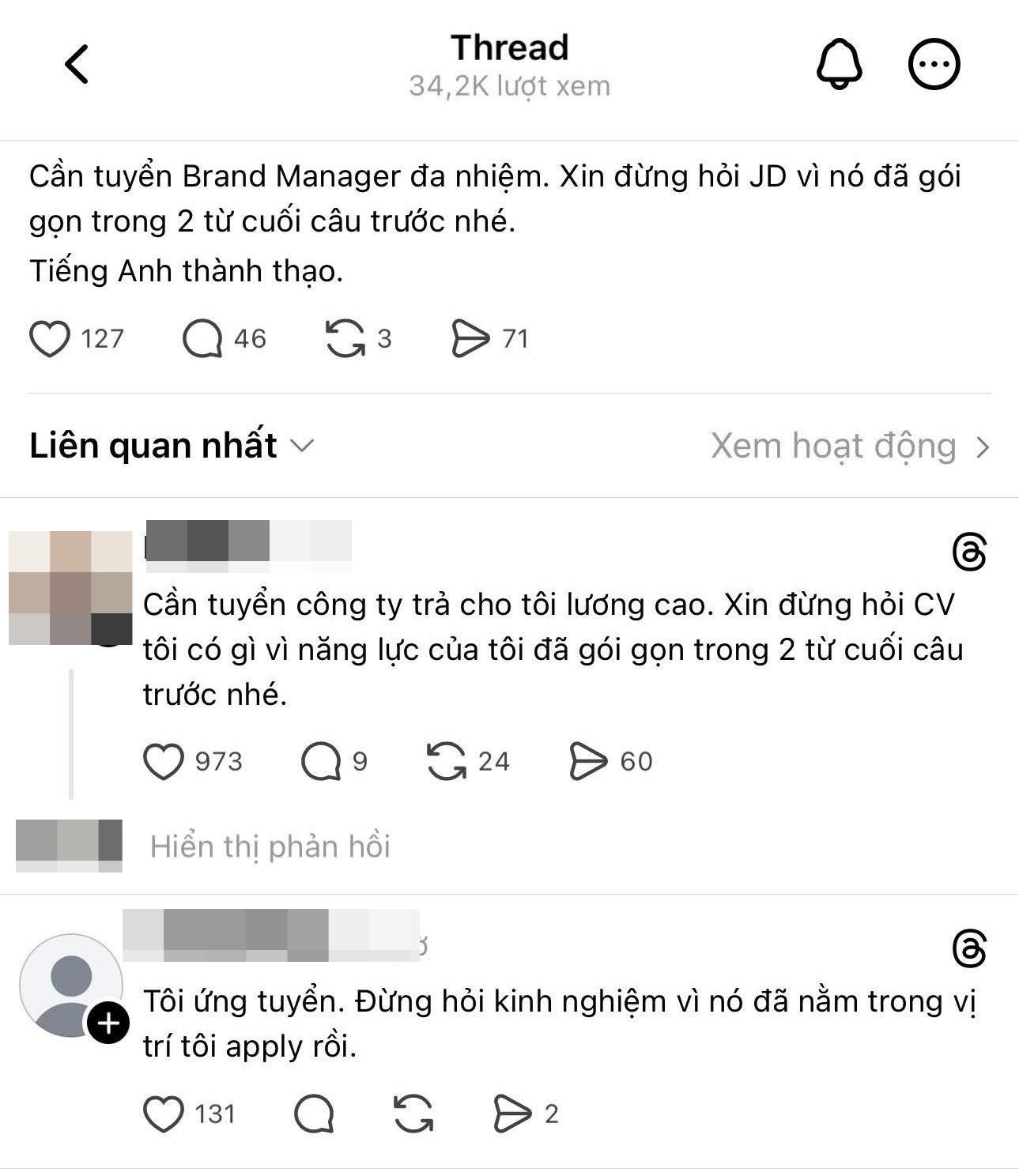
Task: Share the Brand Manager post
Action: 470,339
